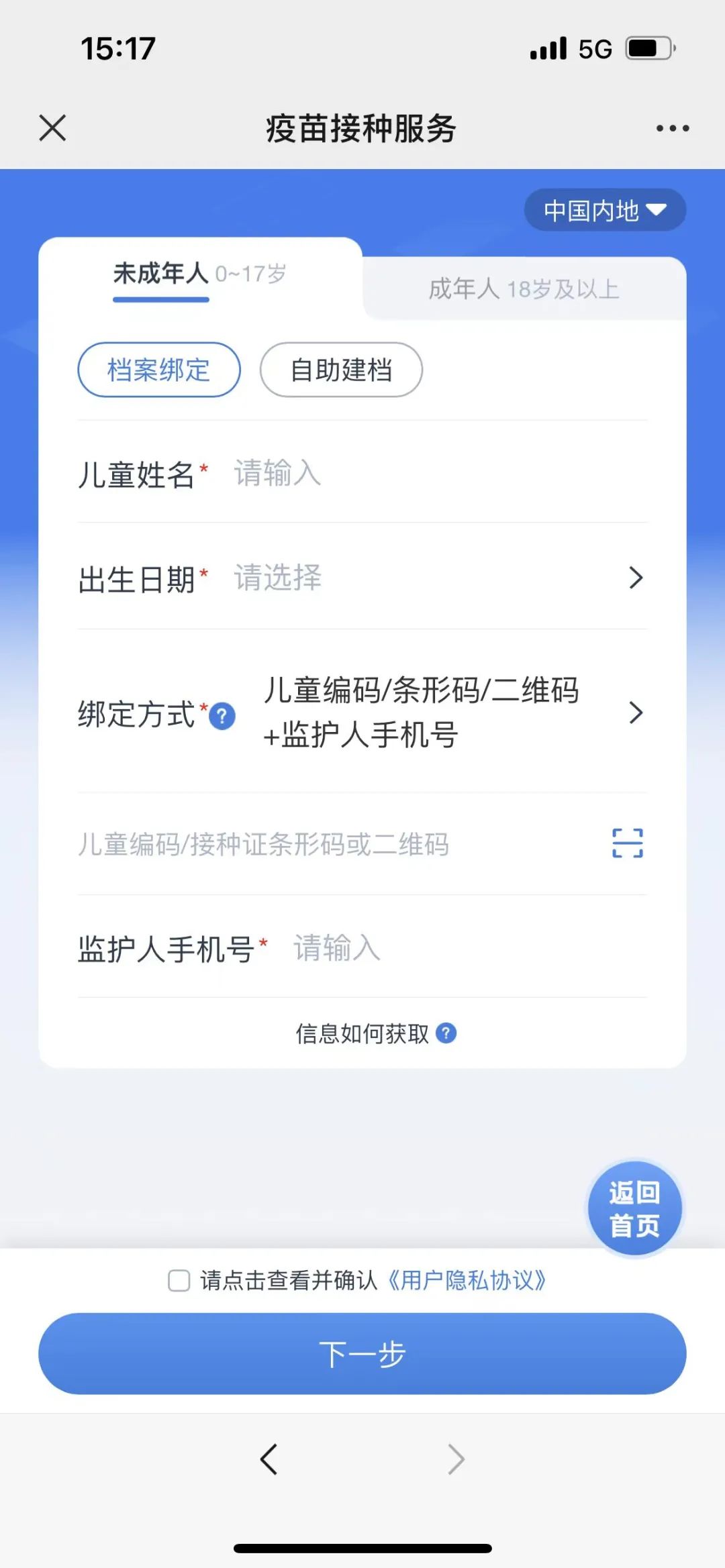Open the 《用户隐私协议》 link
This screenshot has width=725, height=1568.
(467, 1280)
